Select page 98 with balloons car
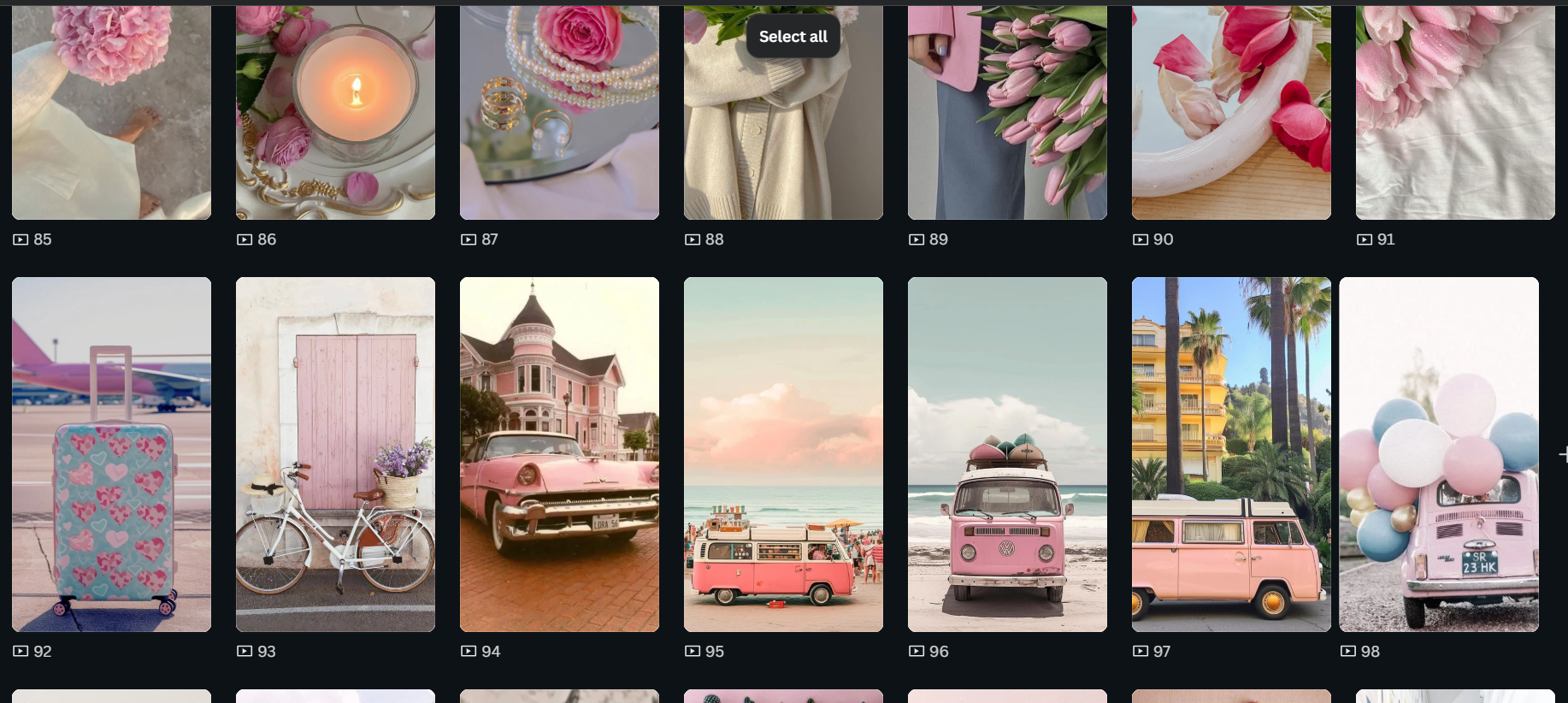1568x703 pixels. pos(1439,454)
